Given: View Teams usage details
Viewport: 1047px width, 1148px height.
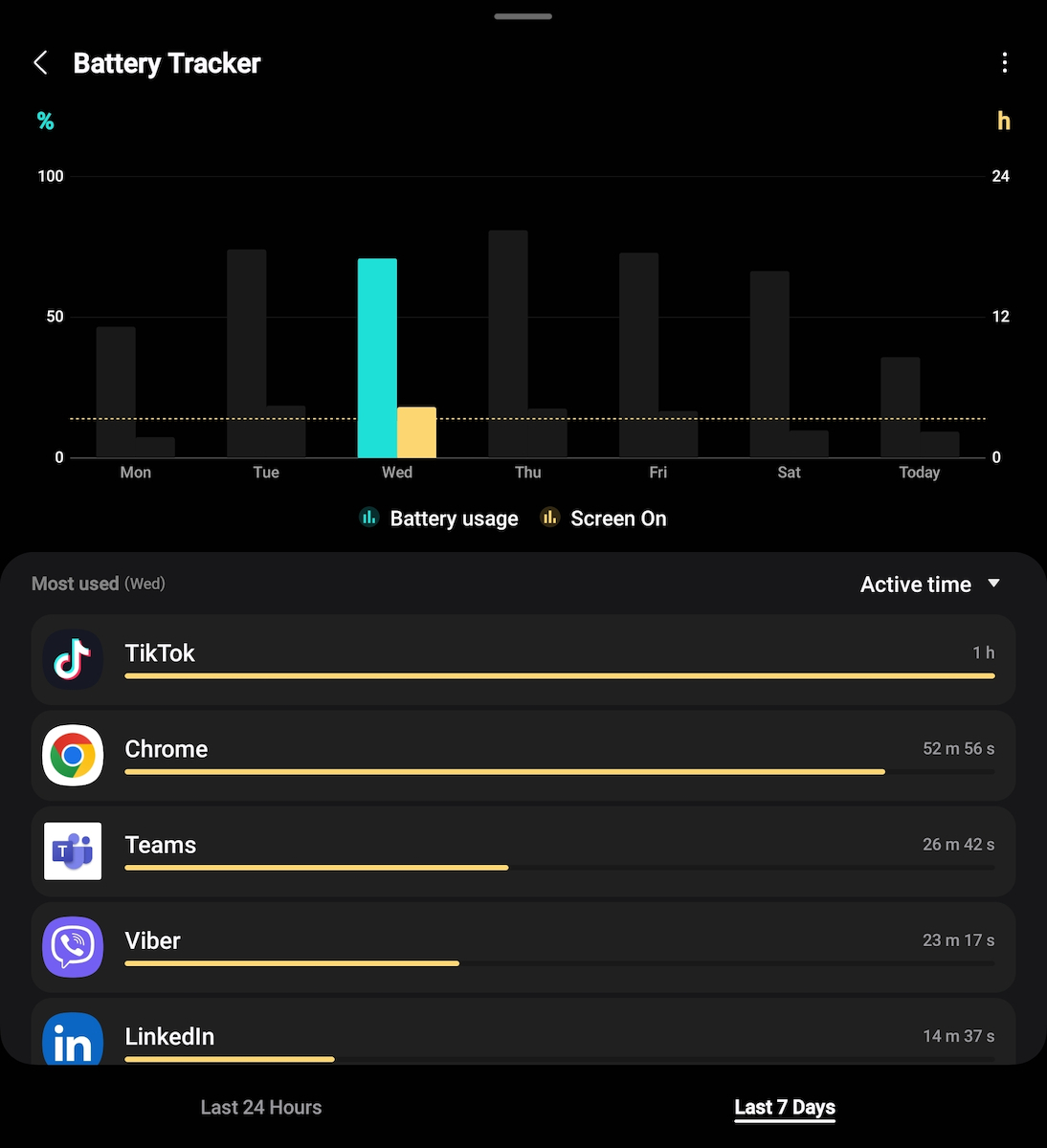Looking at the screenshot, I should (523, 851).
